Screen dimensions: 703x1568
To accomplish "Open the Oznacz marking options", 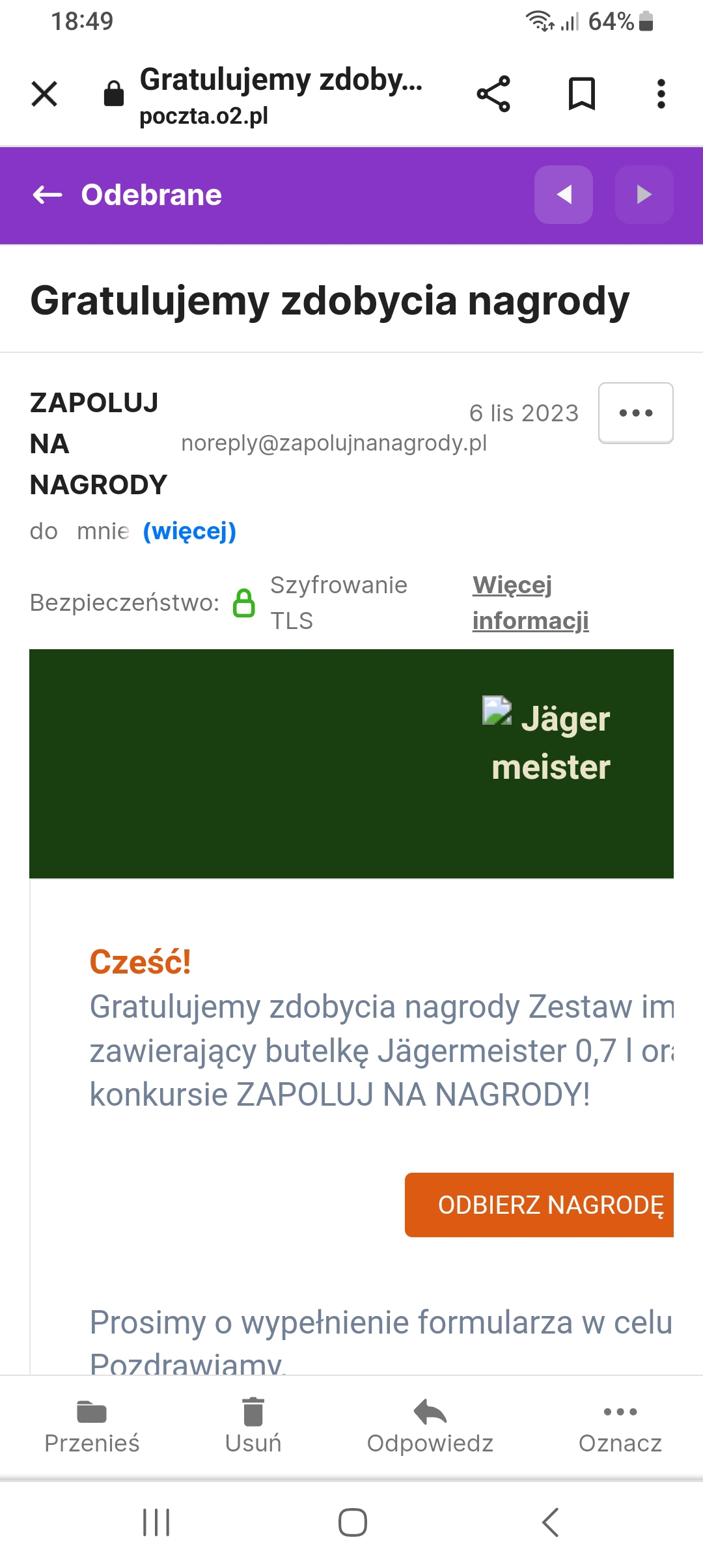I will pyautogui.click(x=620, y=1426).
